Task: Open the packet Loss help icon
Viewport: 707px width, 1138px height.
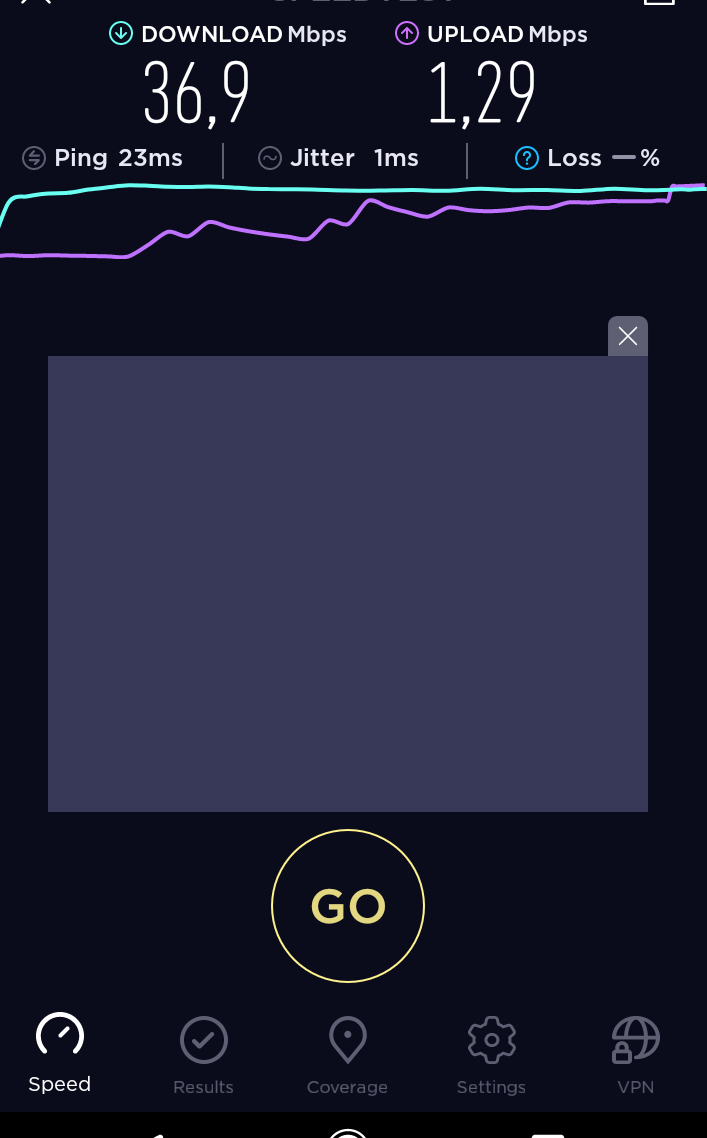Action: (527, 158)
